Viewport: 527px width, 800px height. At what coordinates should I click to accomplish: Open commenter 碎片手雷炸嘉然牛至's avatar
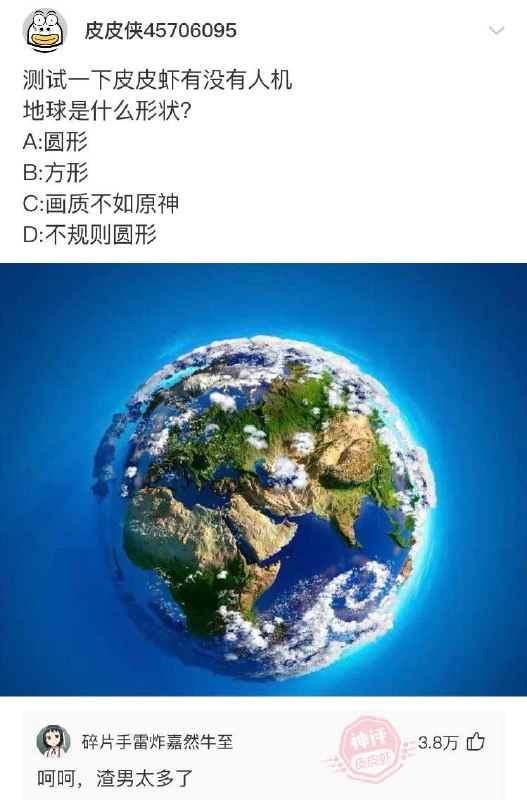coord(54,740)
